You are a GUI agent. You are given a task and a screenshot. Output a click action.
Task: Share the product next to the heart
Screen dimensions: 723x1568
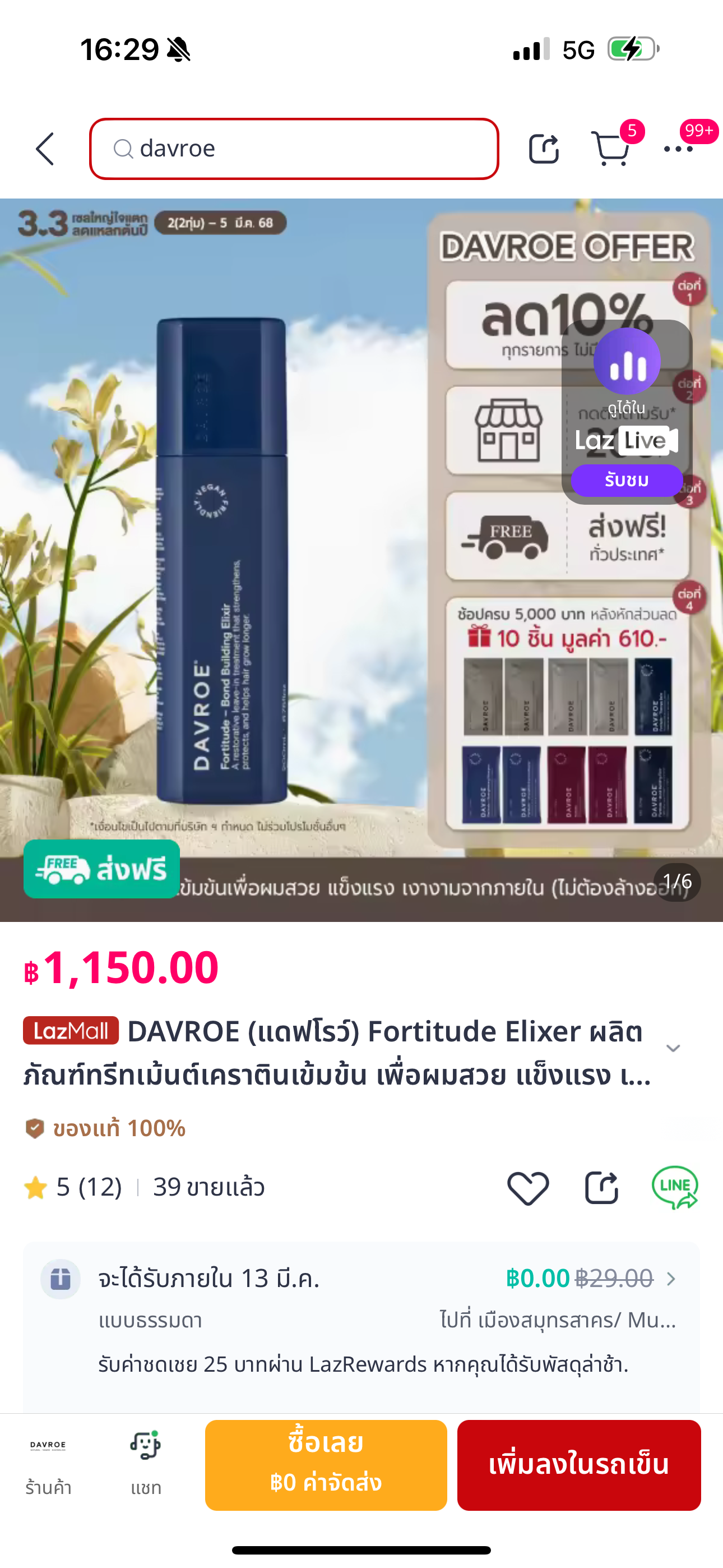[x=601, y=1188]
